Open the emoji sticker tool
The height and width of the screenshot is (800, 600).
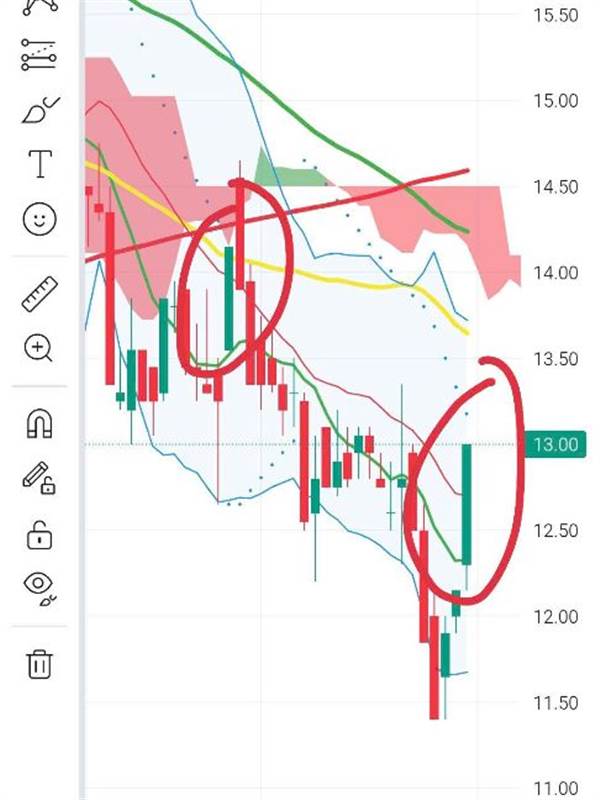[40, 219]
